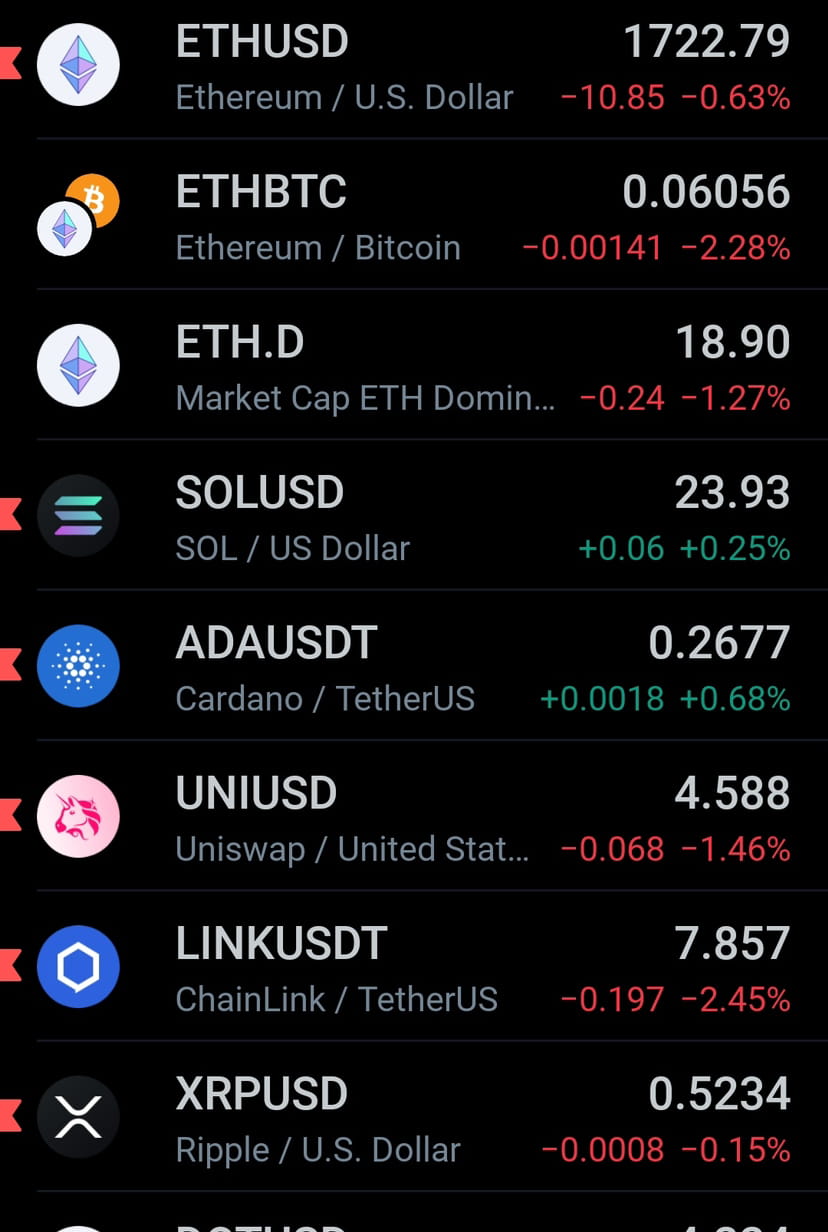Select the Ethereum logo icon
Image resolution: width=828 pixels, height=1232 pixels.
[x=78, y=64]
